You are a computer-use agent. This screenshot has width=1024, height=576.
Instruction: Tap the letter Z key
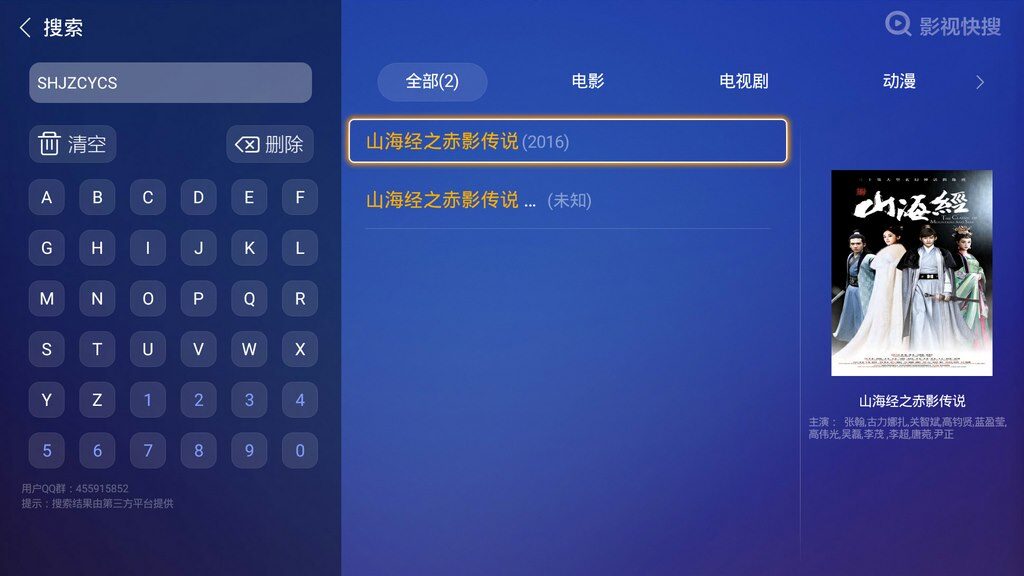[x=97, y=400]
